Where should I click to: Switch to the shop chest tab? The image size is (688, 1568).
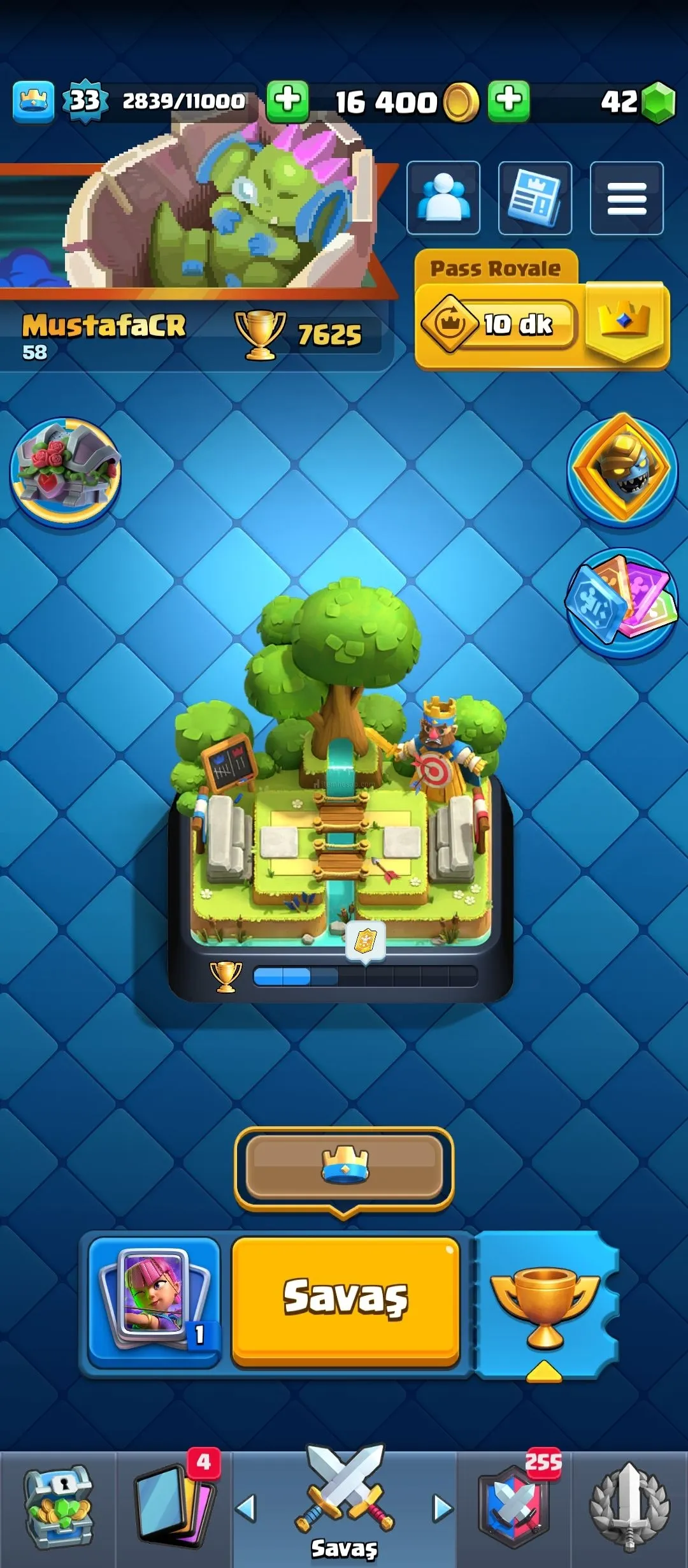(59, 1508)
